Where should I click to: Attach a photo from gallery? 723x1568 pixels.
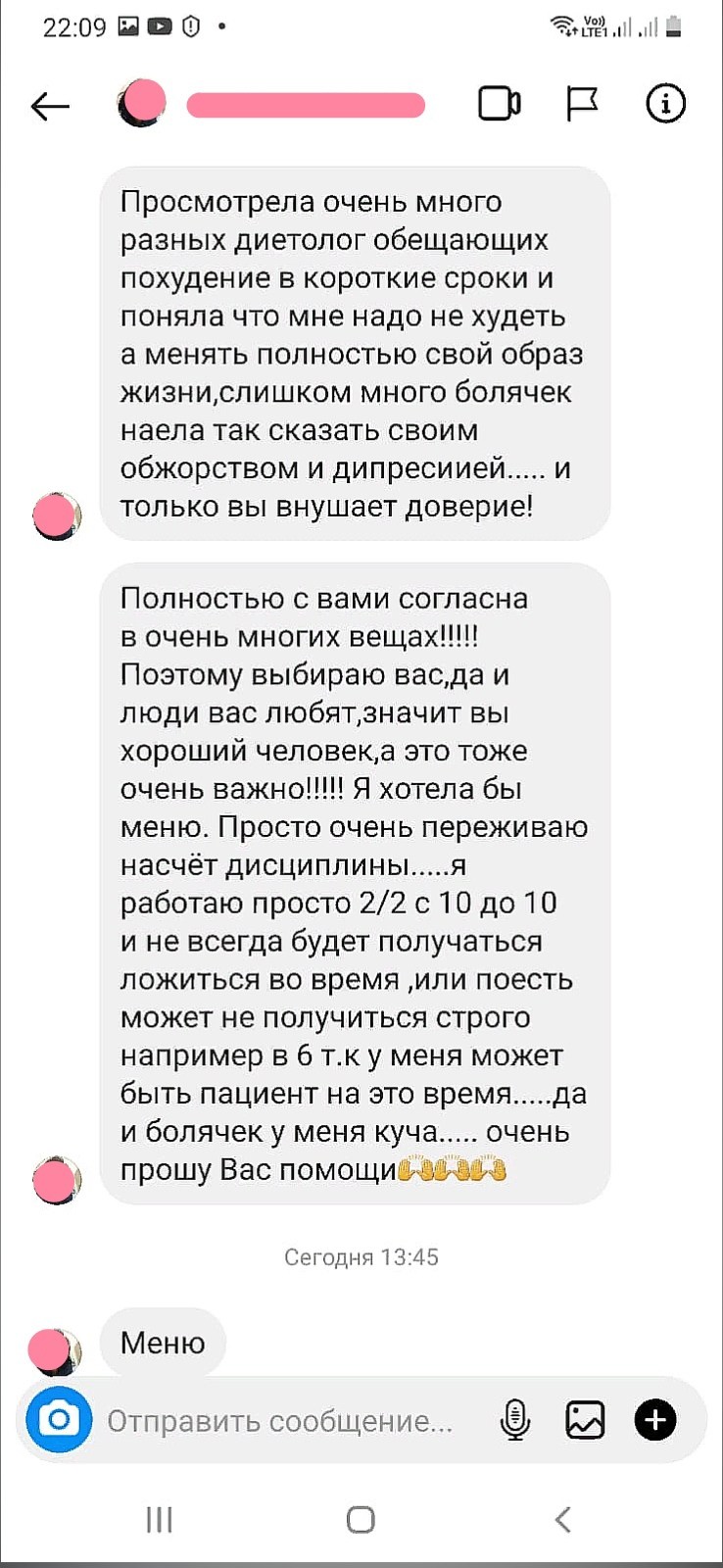[x=585, y=1419]
